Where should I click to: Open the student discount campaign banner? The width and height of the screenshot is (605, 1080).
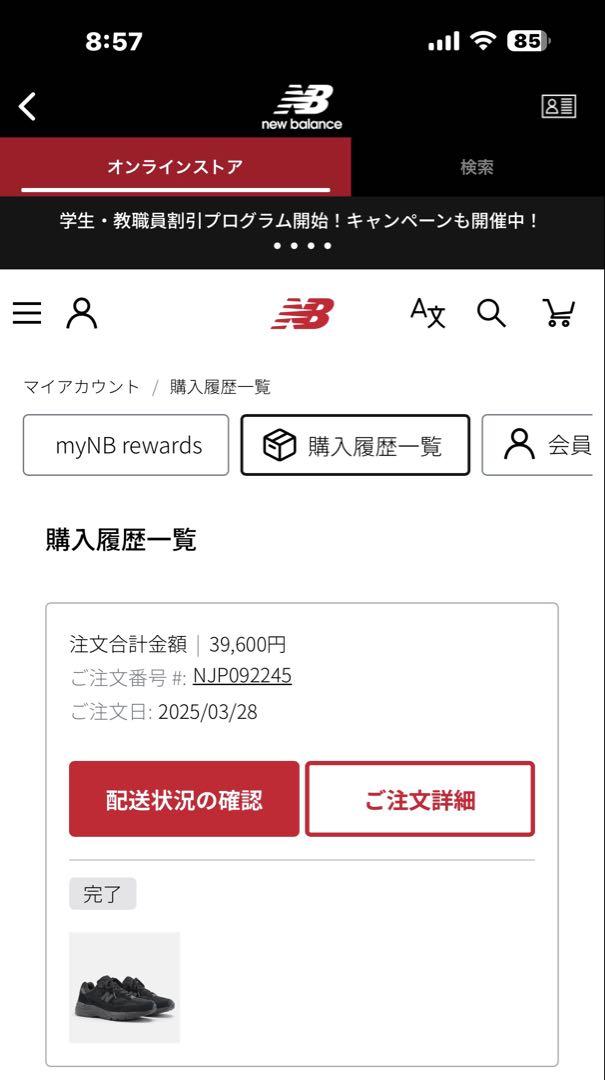click(302, 222)
